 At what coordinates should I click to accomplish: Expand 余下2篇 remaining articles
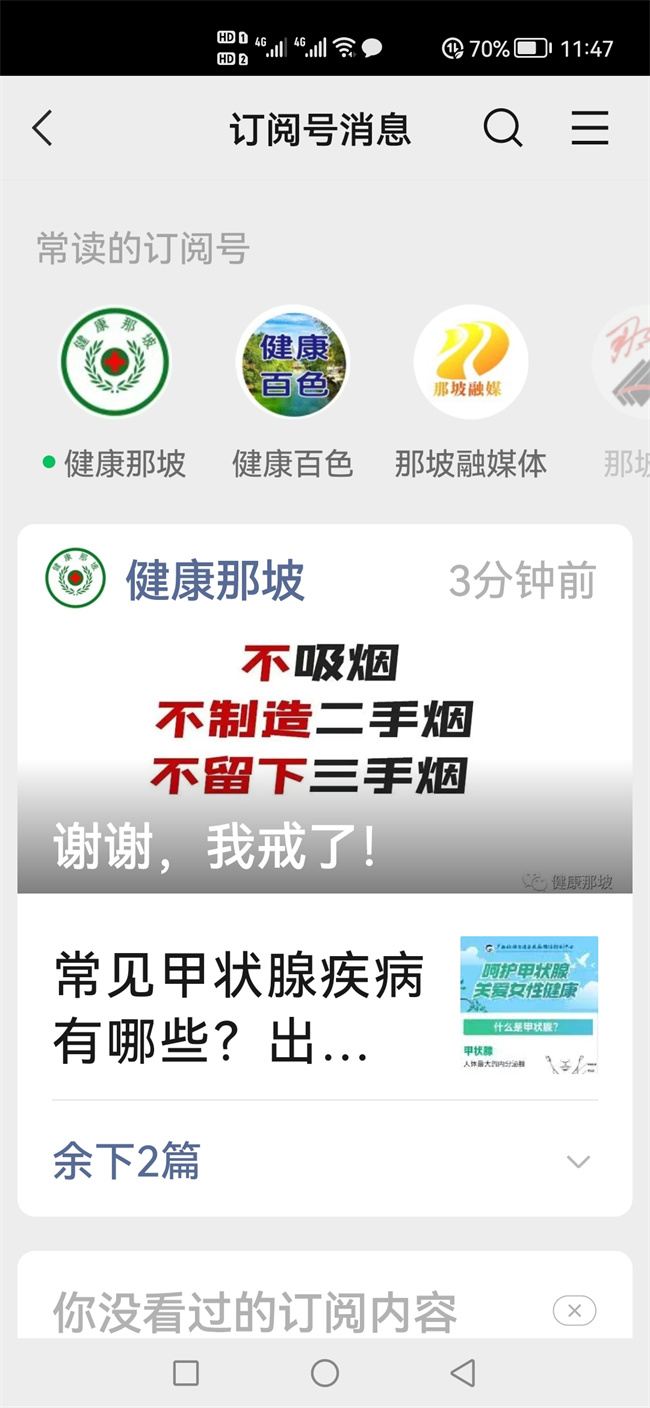[324, 1161]
